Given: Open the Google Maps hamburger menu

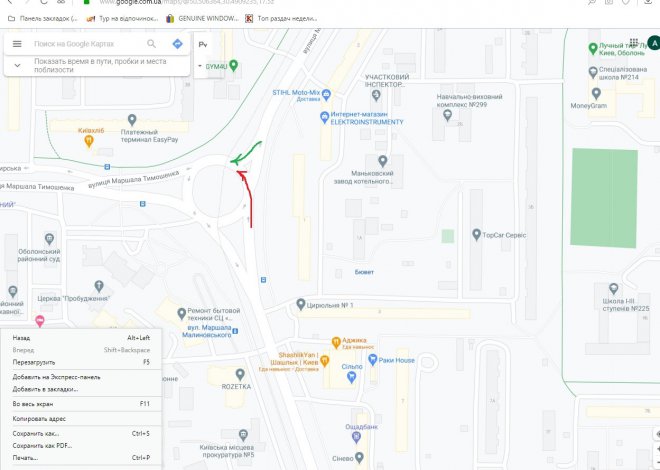Looking at the screenshot, I should [17, 44].
